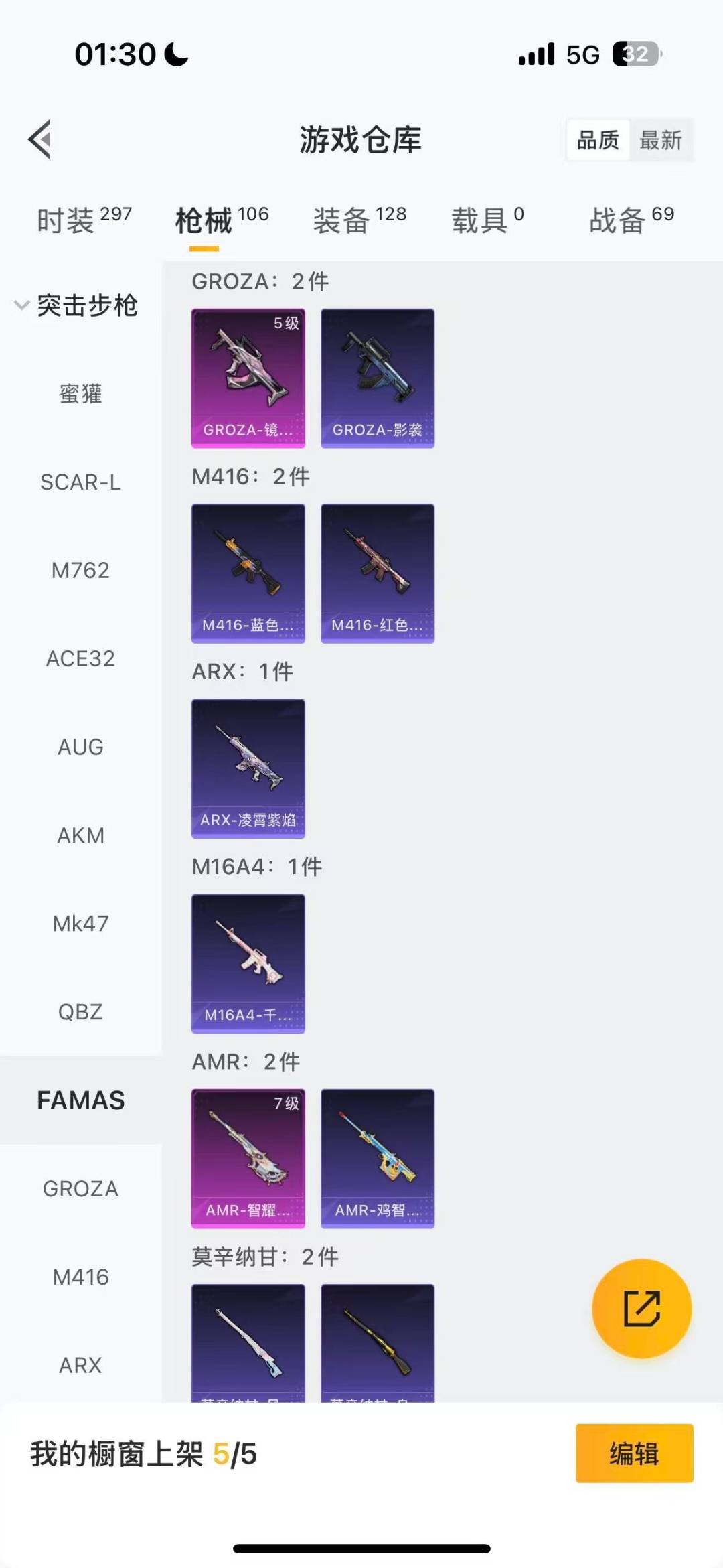This screenshot has width=723, height=1568.
Task: Tap the floating share button
Action: click(641, 1308)
